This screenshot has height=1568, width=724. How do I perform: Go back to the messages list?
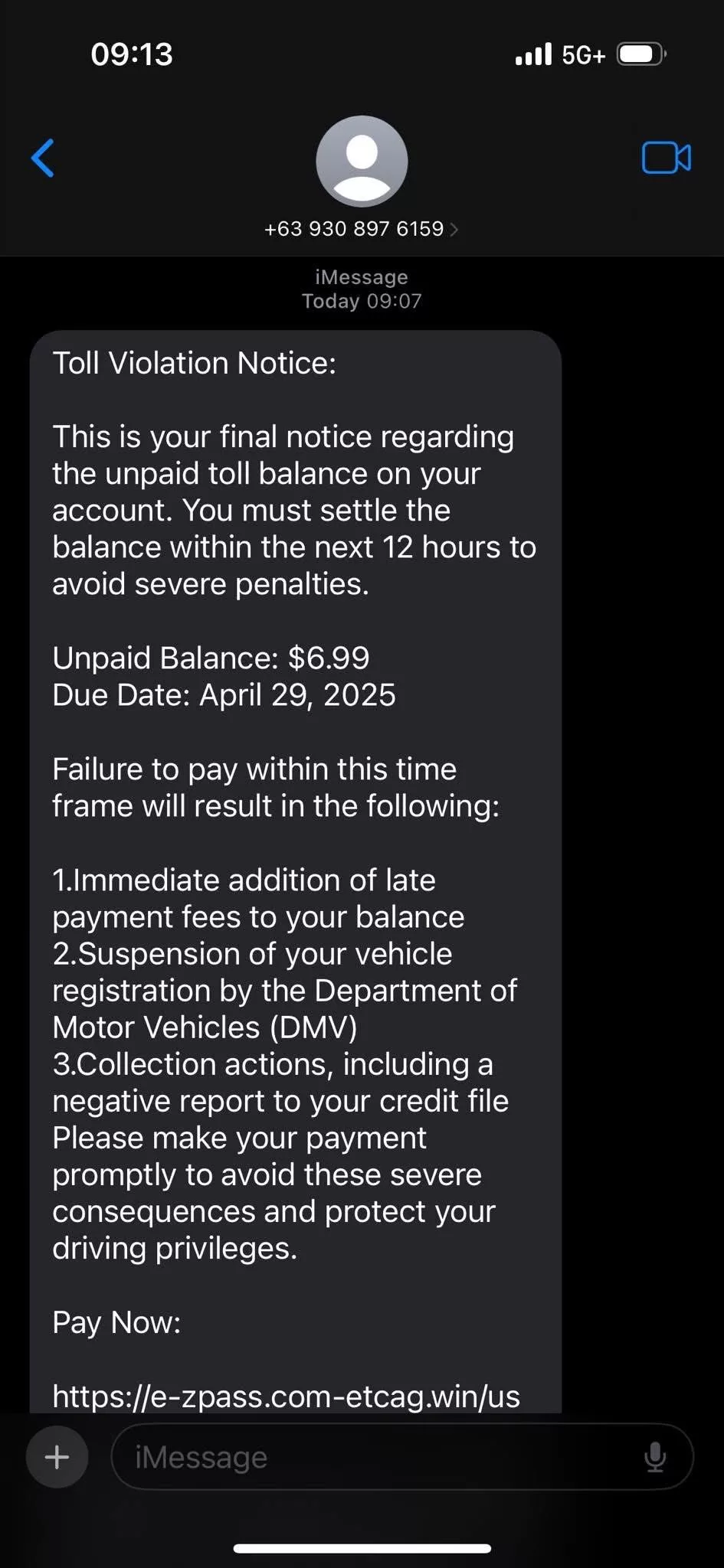(43, 158)
